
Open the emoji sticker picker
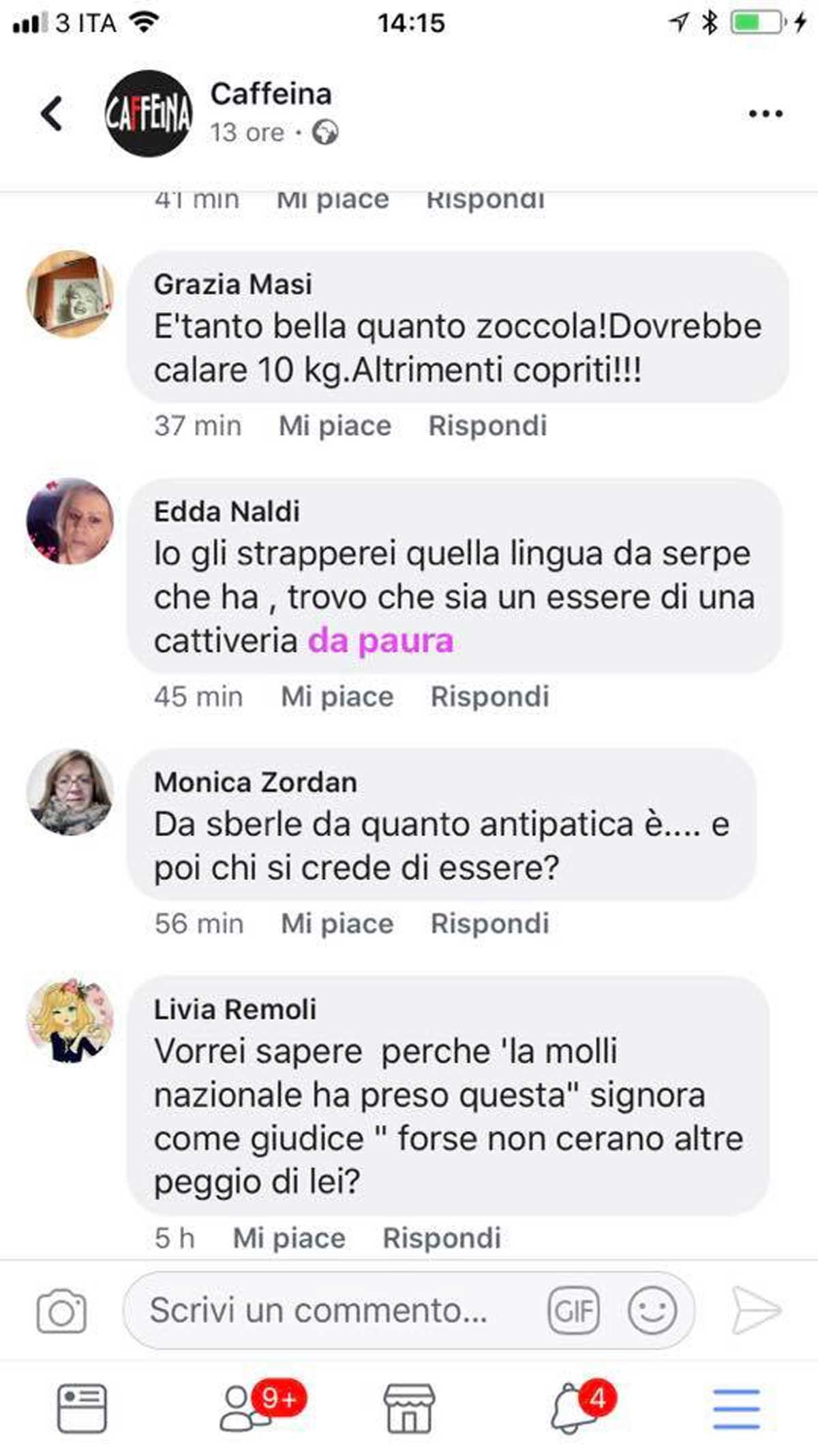point(652,1311)
